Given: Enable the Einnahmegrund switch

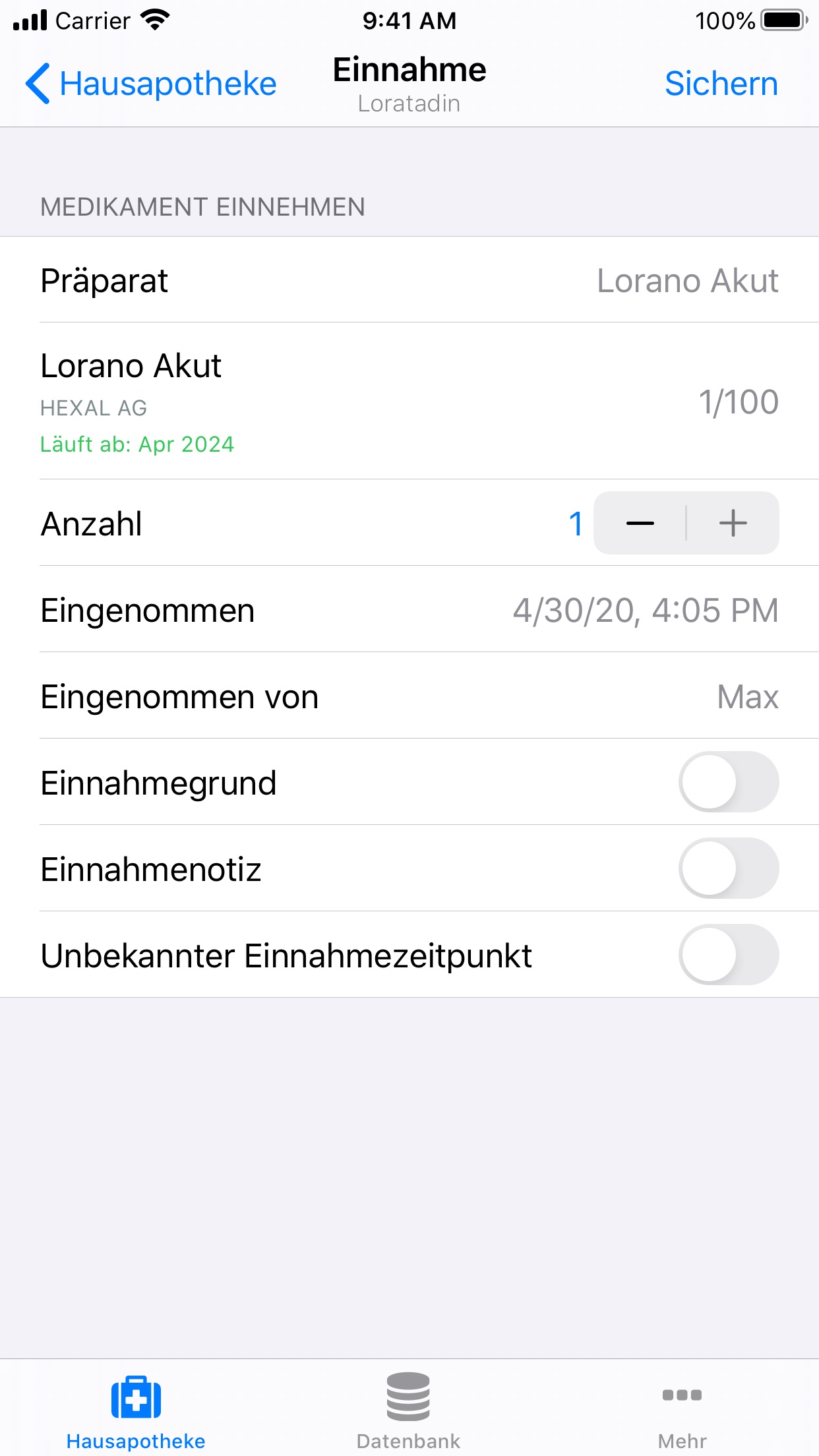Looking at the screenshot, I should (x=728, y=782).
